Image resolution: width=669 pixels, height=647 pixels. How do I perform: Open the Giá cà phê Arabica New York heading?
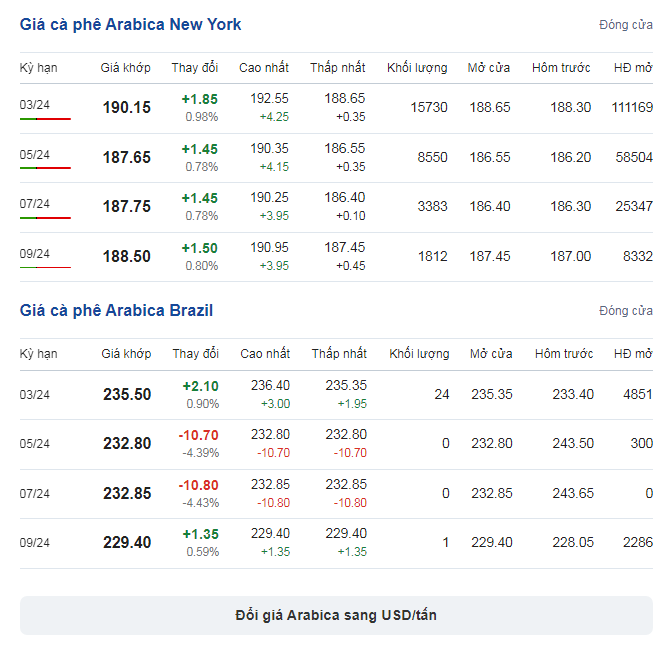(130, 24)
